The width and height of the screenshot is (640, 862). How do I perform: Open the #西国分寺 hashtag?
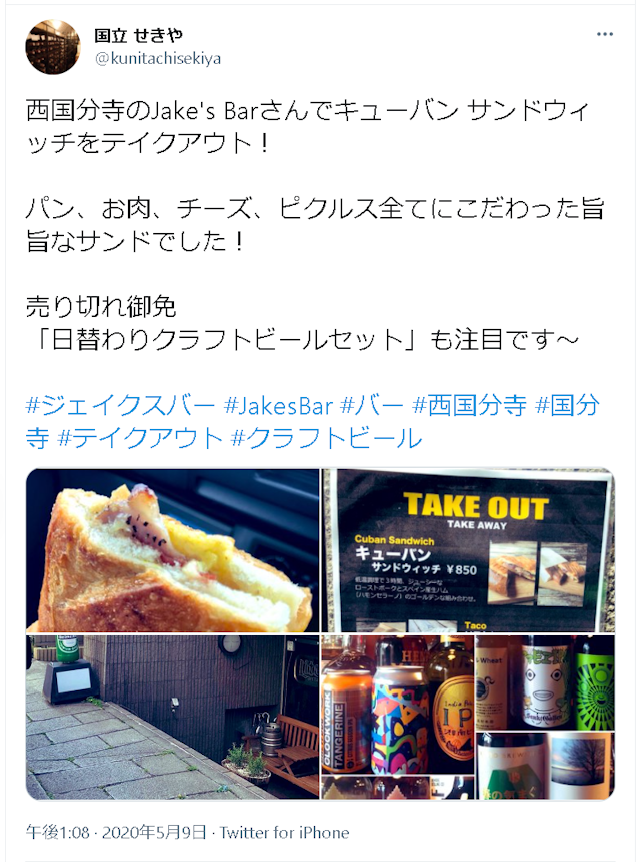[469, 406]
